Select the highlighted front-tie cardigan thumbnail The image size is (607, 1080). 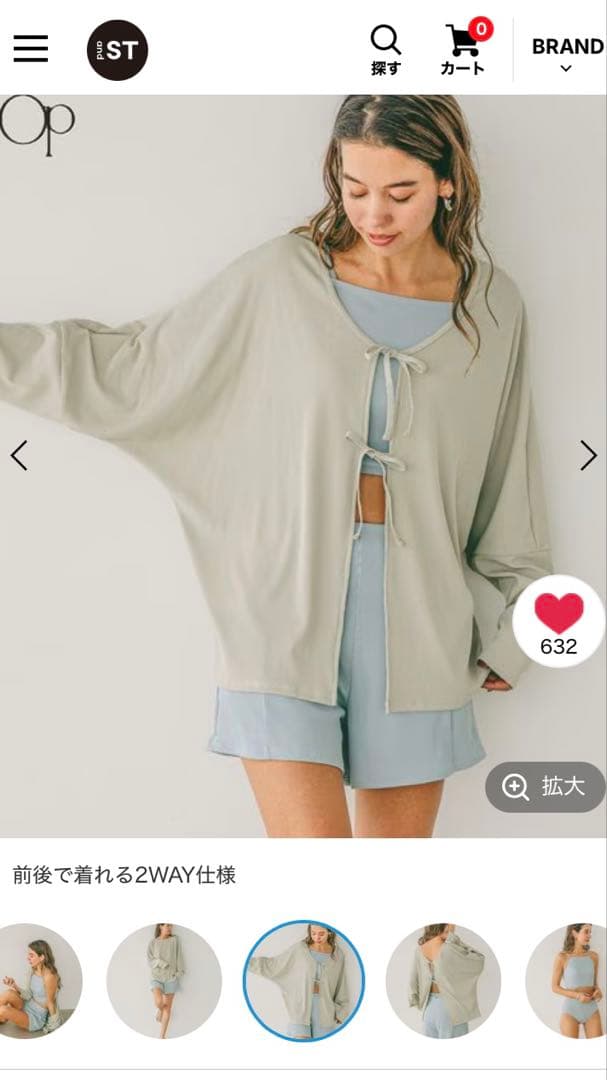[304, 980]
